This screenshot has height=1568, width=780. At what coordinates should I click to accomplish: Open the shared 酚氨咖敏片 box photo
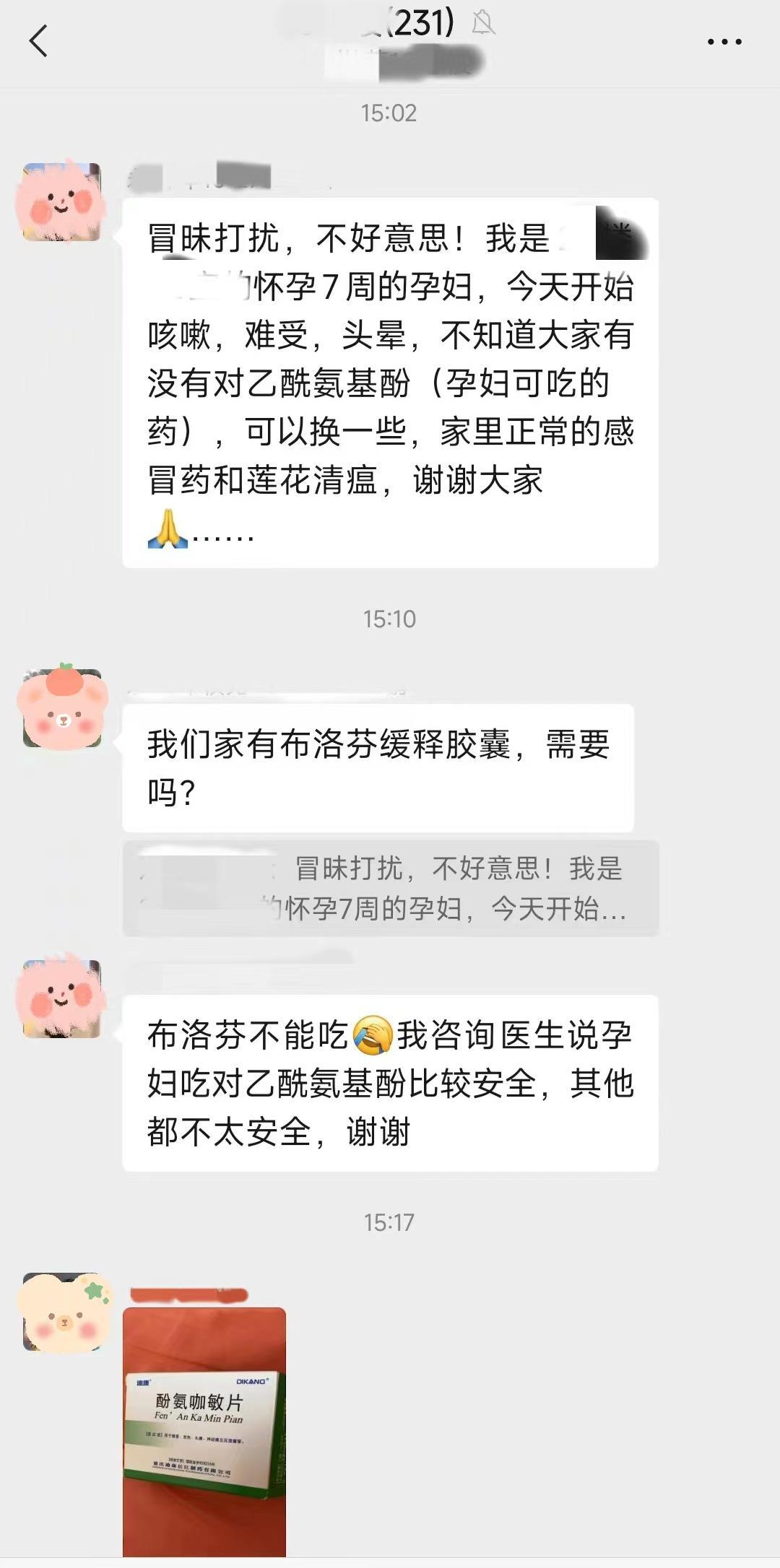click(204, 1432)
